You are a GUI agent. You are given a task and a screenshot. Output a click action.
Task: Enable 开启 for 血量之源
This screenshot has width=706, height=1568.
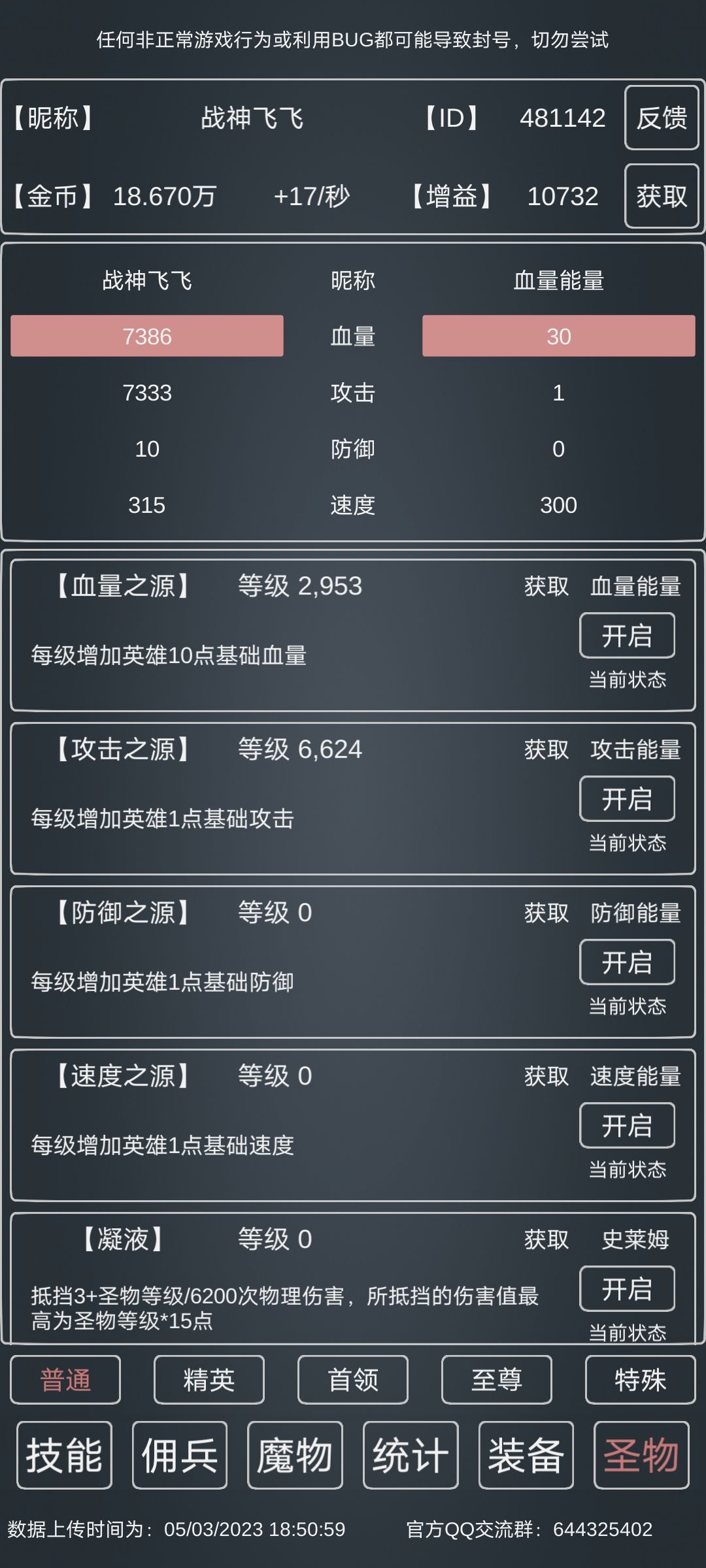[x=627, y=636]
